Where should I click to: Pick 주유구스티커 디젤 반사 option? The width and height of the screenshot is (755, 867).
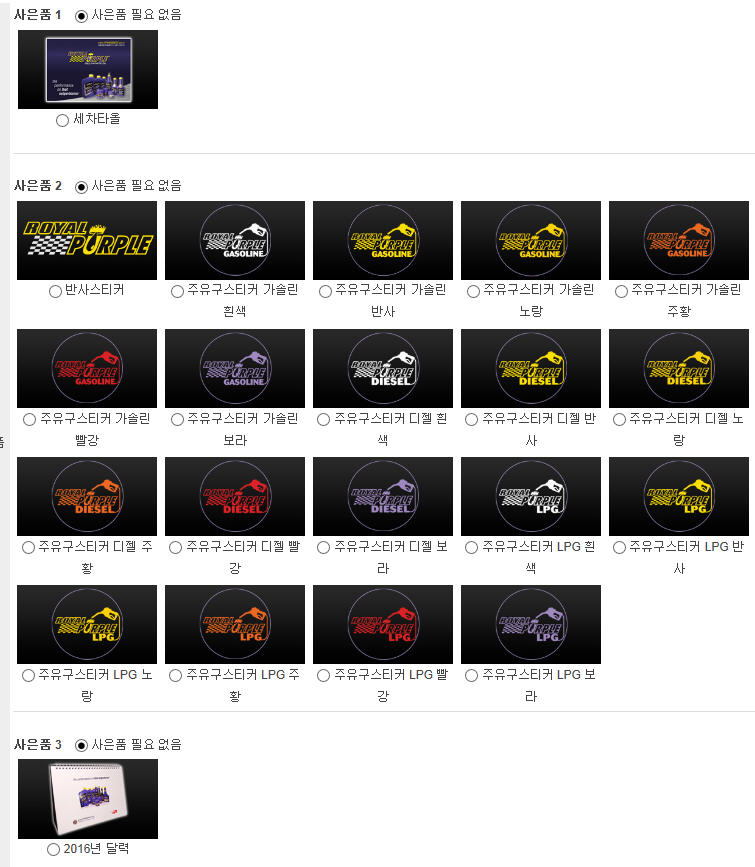click(473, 420)
